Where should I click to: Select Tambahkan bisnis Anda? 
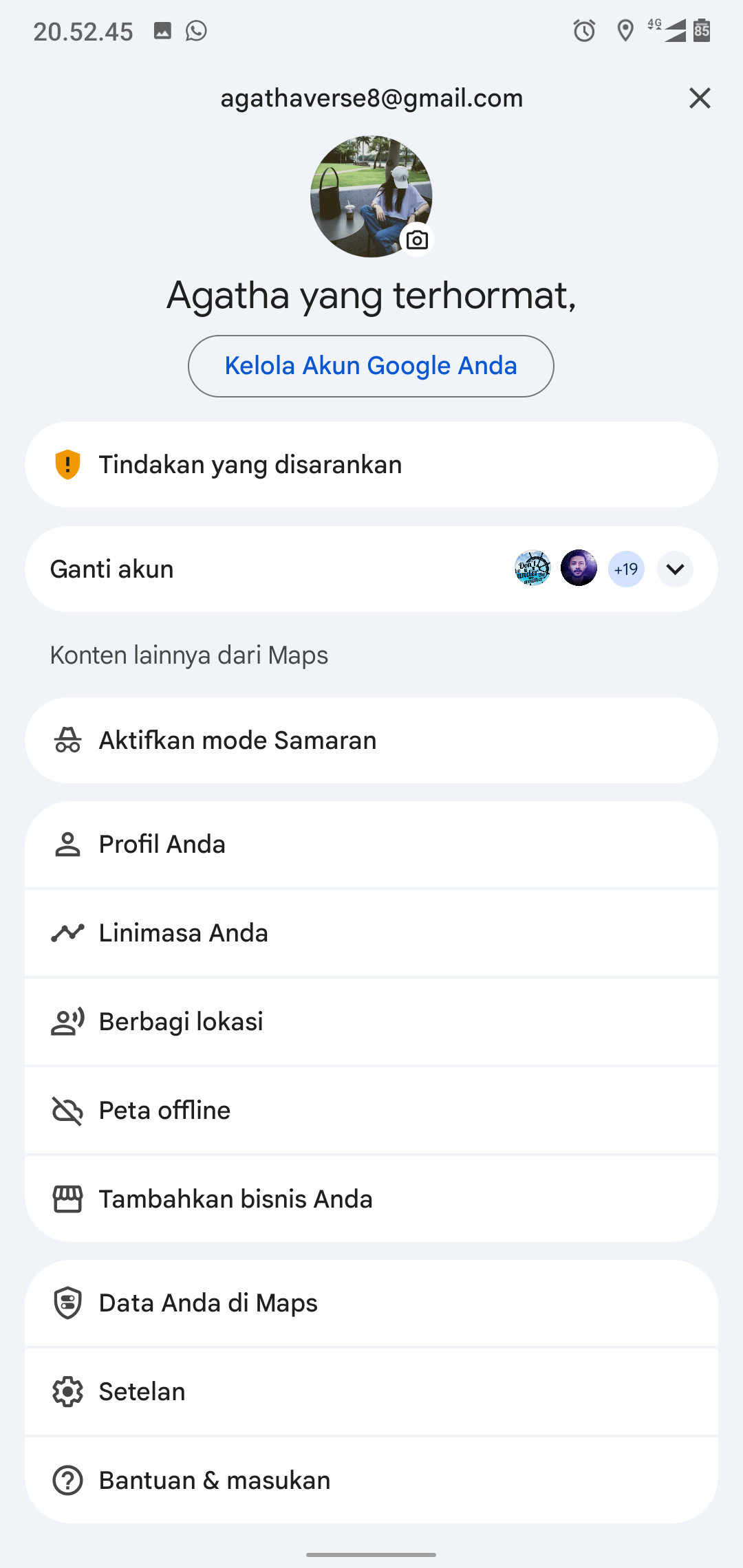point(371,1199)
